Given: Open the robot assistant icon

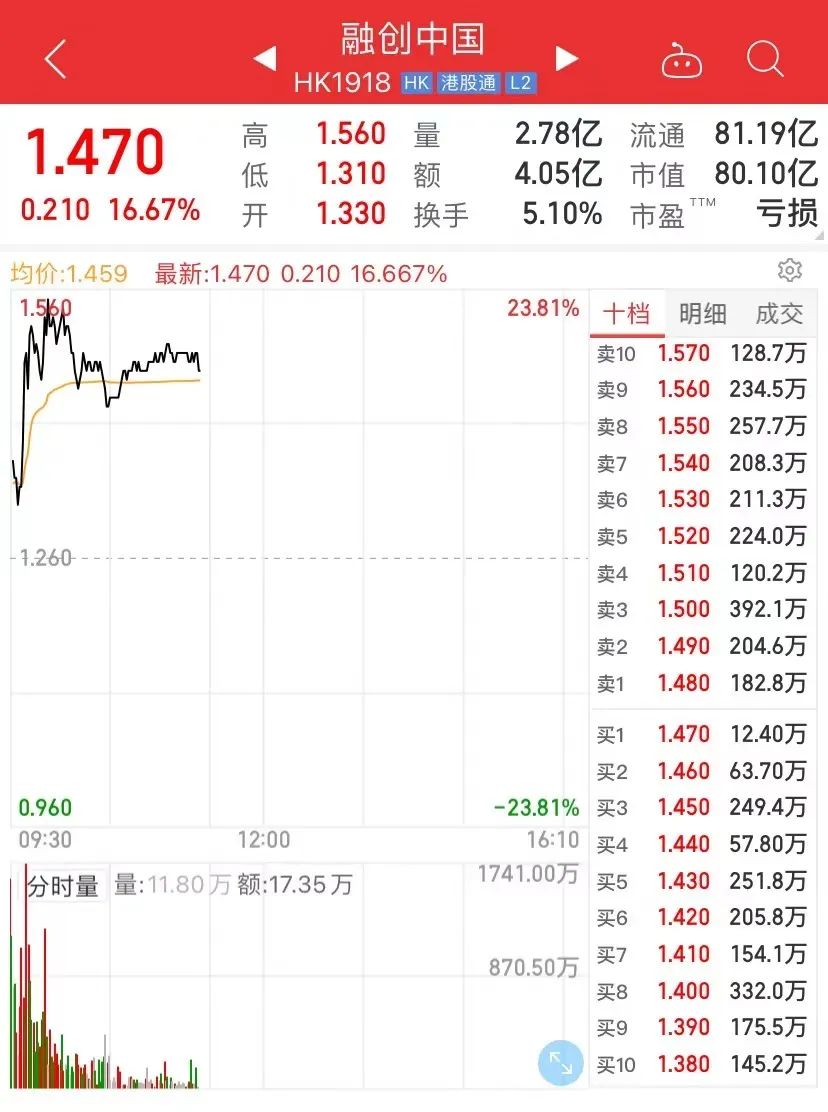Looking at the screenshot, I should (x=683, y=61).
